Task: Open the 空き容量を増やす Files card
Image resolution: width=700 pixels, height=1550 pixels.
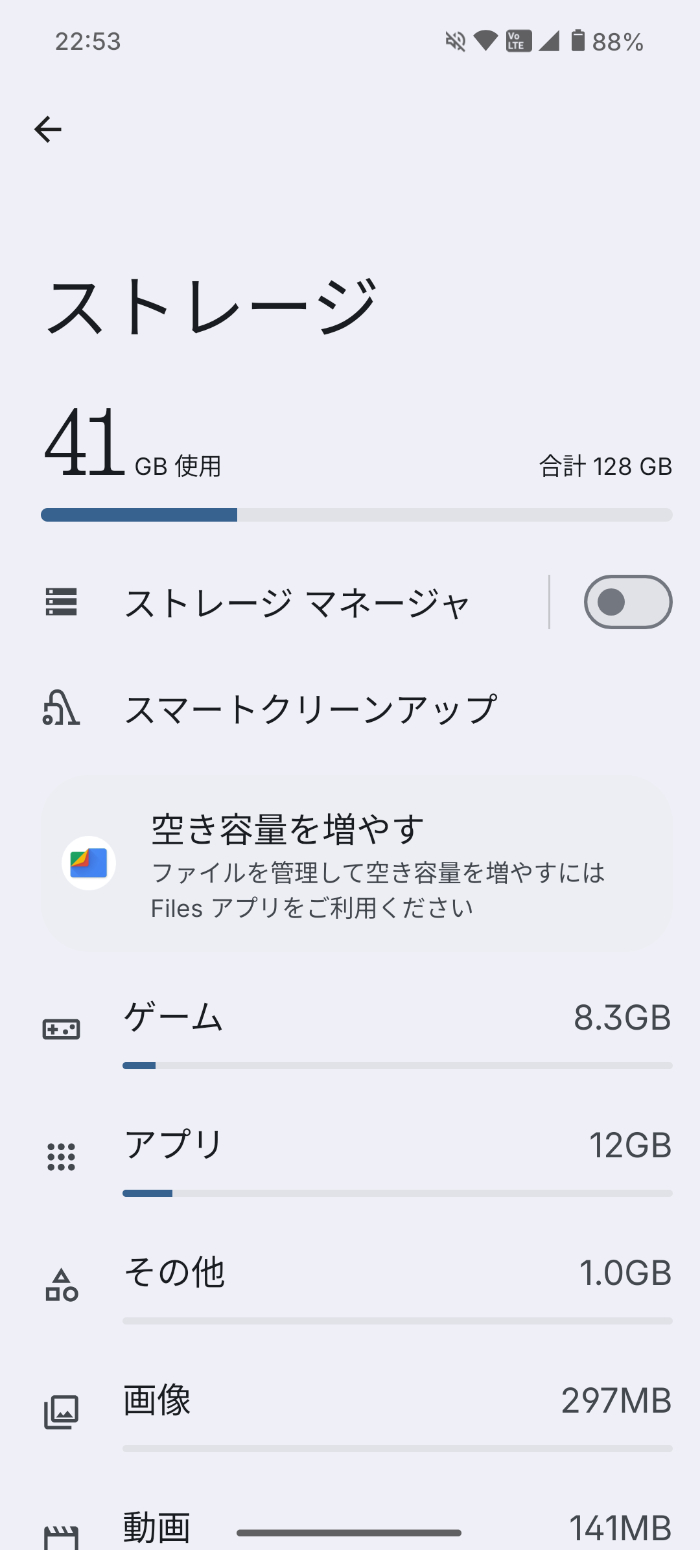Action: (x=357, y=864)
